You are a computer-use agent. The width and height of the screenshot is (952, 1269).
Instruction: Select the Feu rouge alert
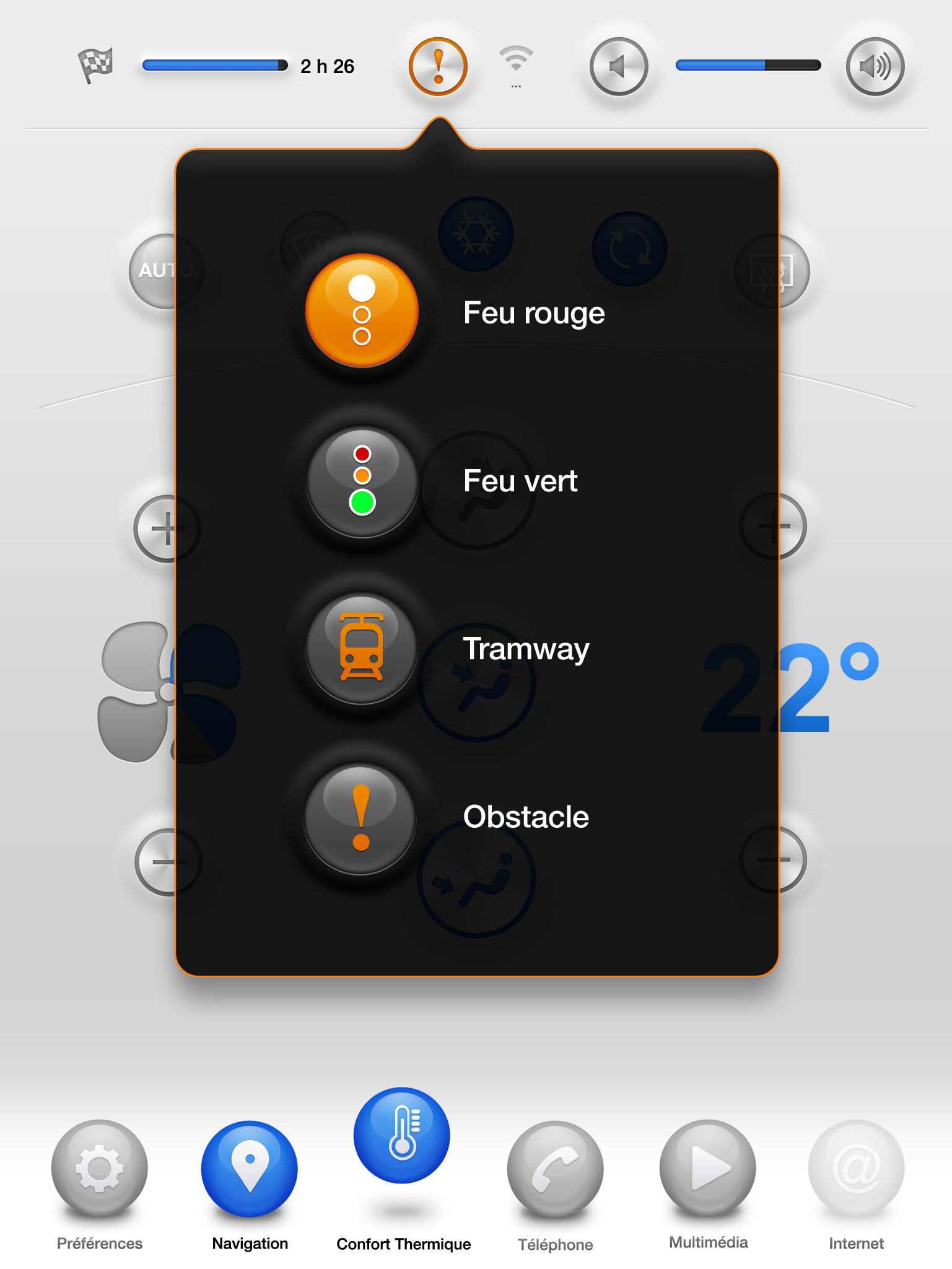[x=362, y=311]
